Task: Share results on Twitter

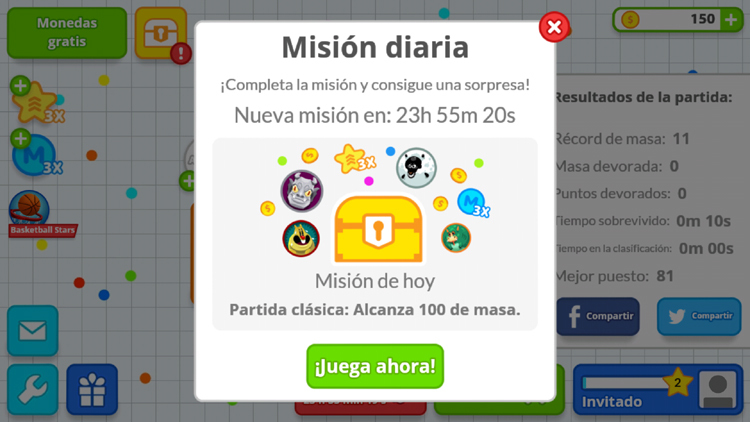Action: [699, 316]
